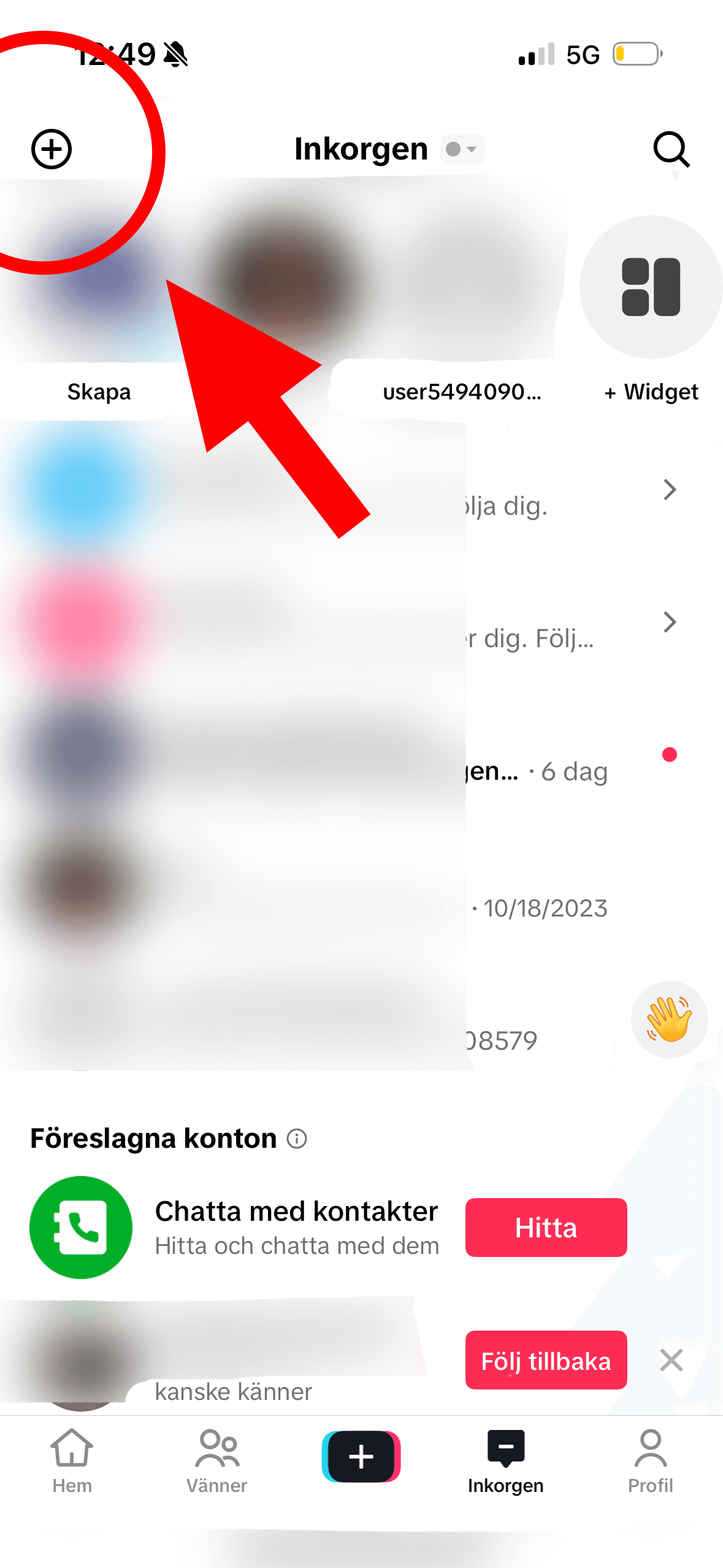Go to the Hem tab
The image size is (723, 1568).
72,1461
